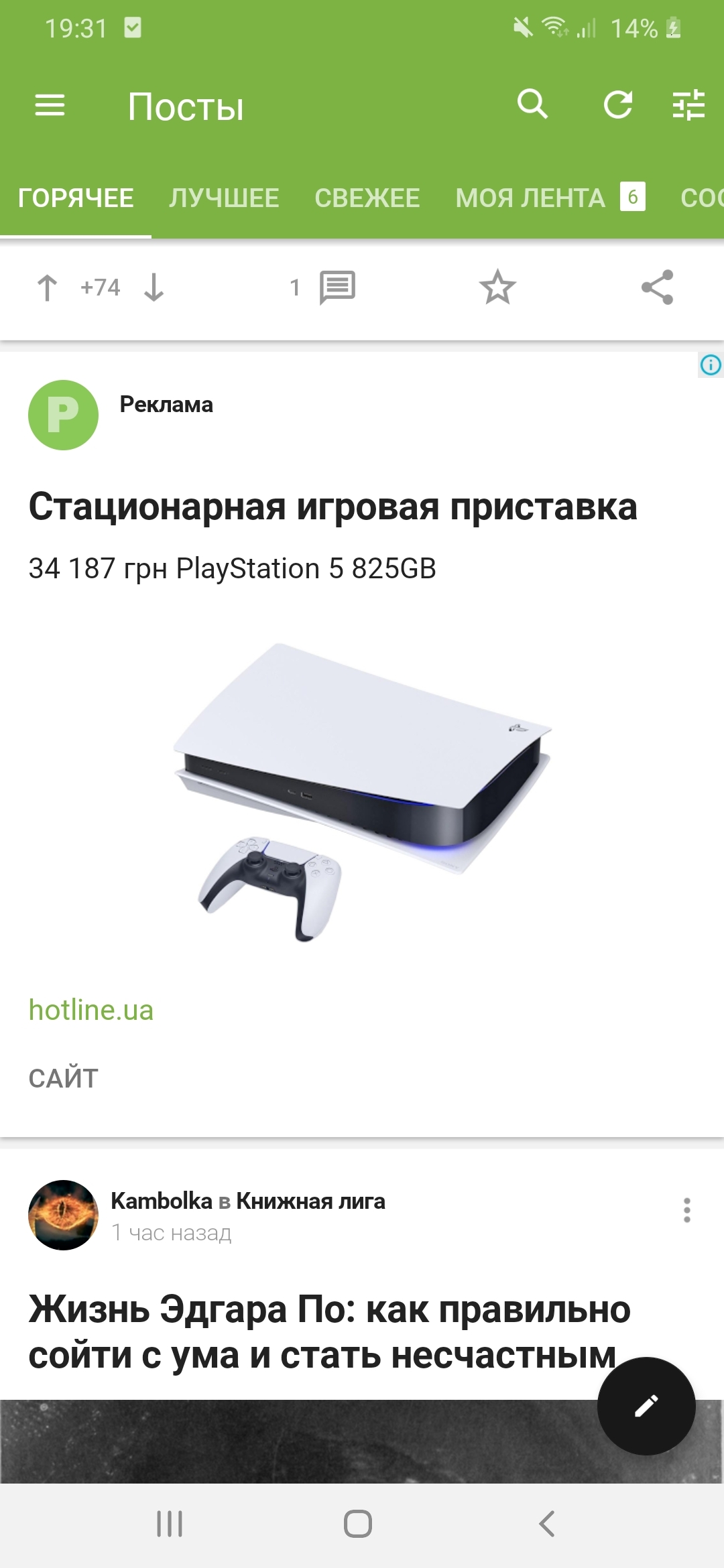The height and width of the screenshot is (1568, 724).
Task: Refresh the posts feed
Action: (617, 105)
